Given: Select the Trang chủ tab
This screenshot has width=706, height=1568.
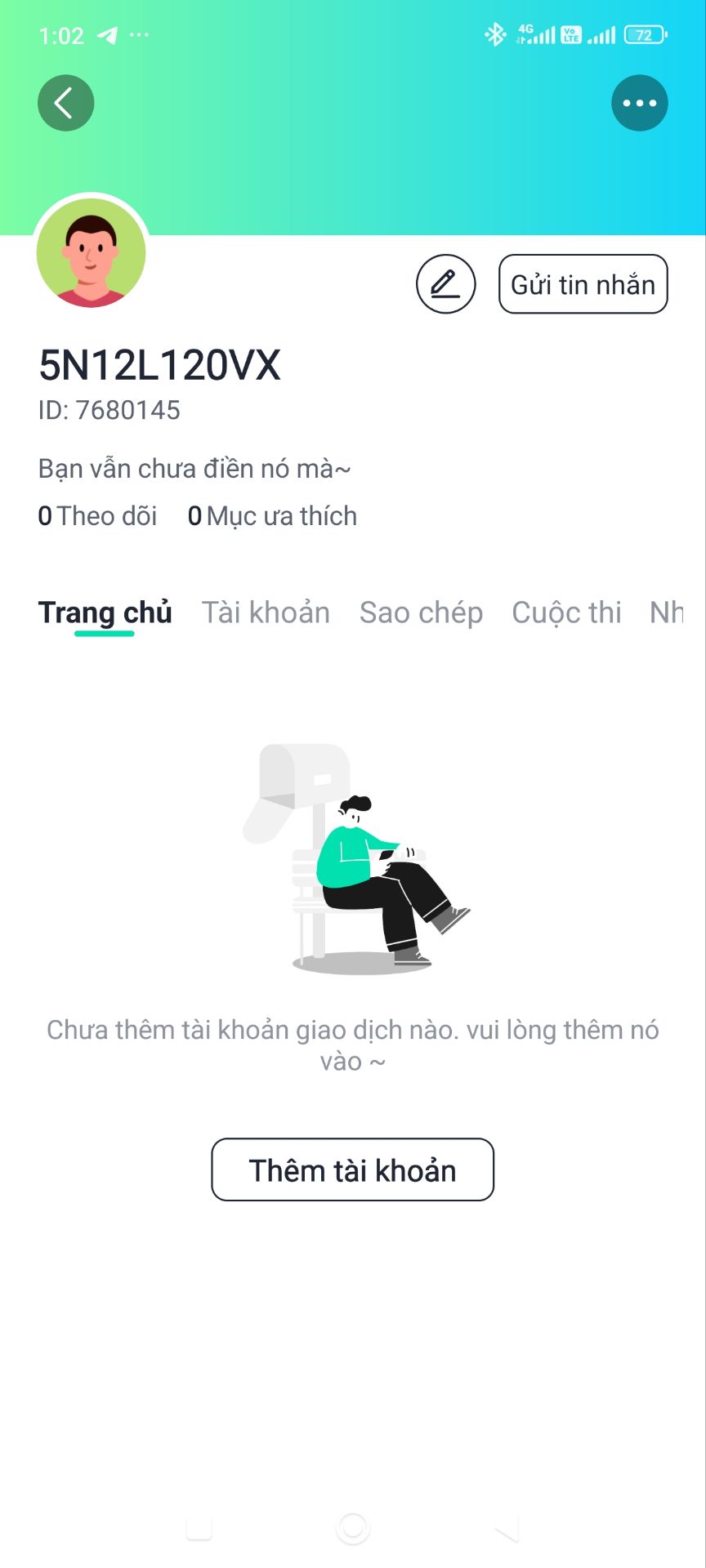Looking at the screenshot, I should (105, 612).
